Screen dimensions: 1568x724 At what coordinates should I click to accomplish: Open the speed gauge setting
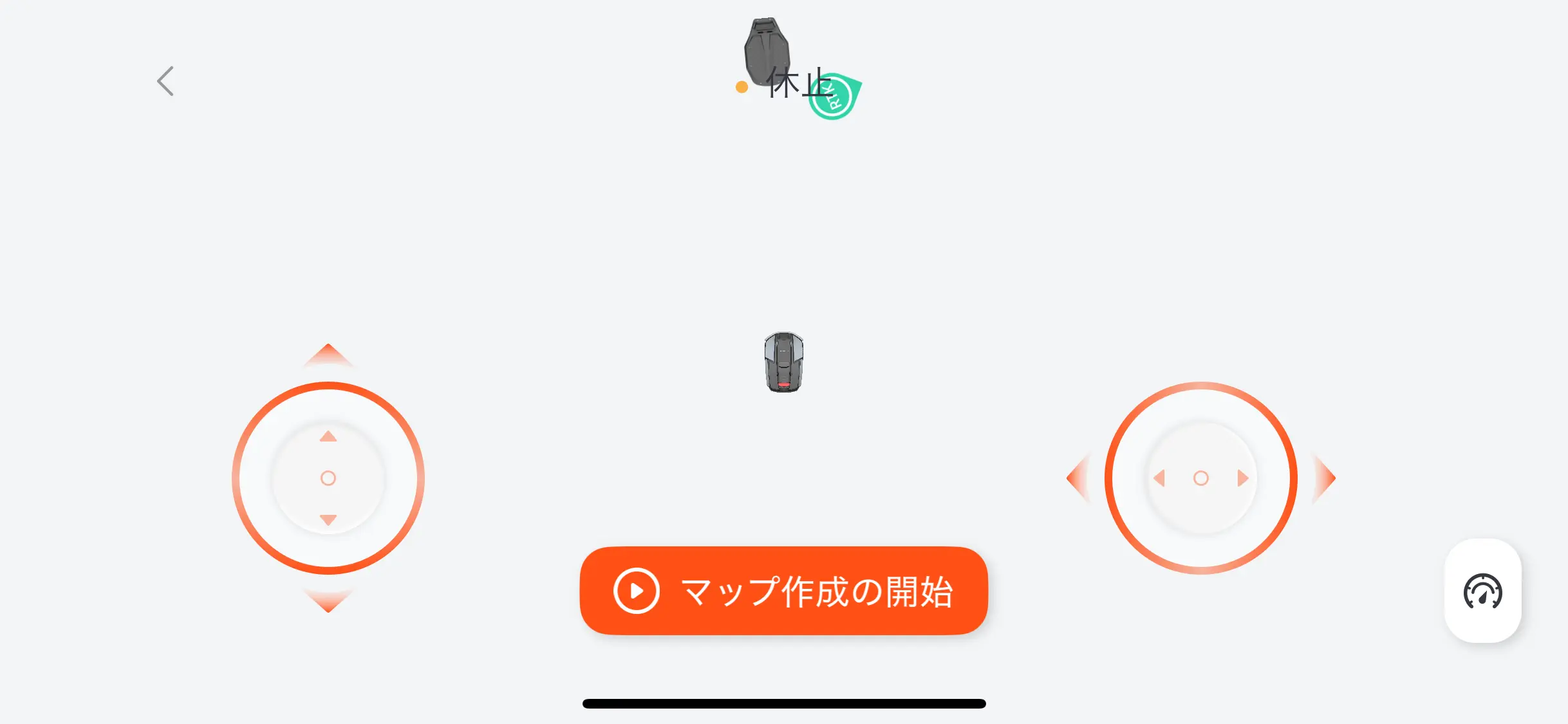click(1482, 591)
